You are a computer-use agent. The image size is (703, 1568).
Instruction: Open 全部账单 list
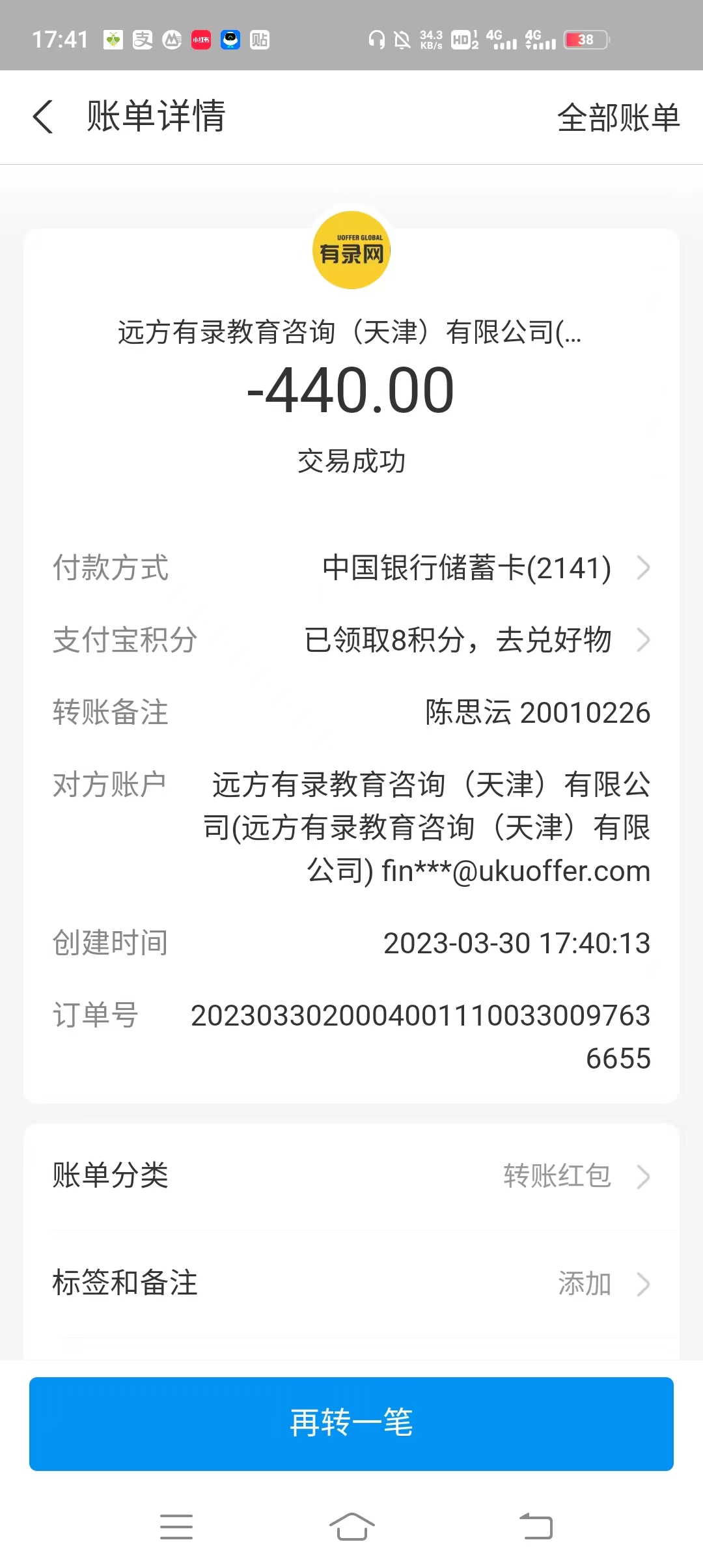tap(618, 118)
